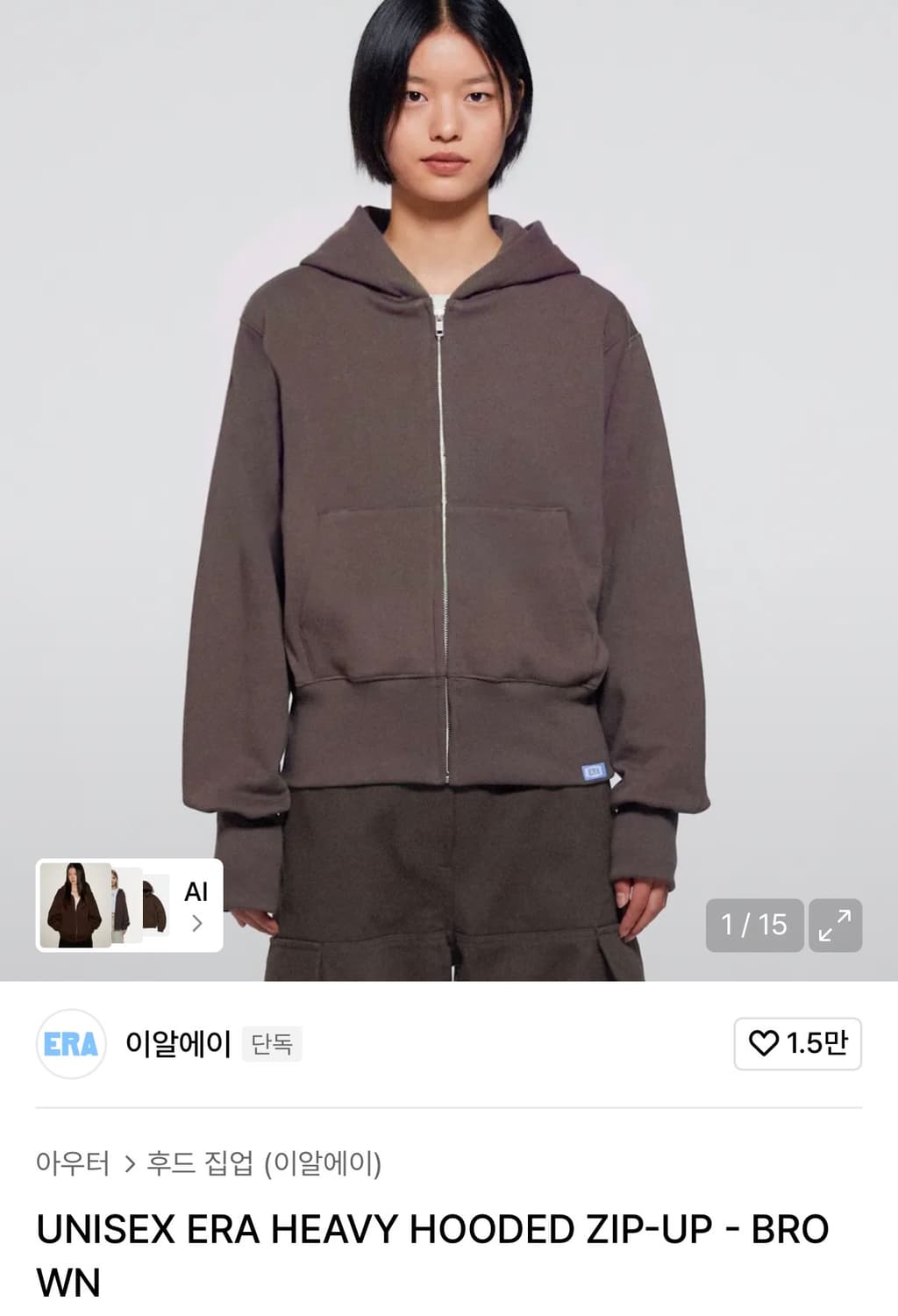The width and height of the screenshot is (898, 1316).
Task: Tap the 1 / 15 image counter badge
Action: click(x=756, y=924)
